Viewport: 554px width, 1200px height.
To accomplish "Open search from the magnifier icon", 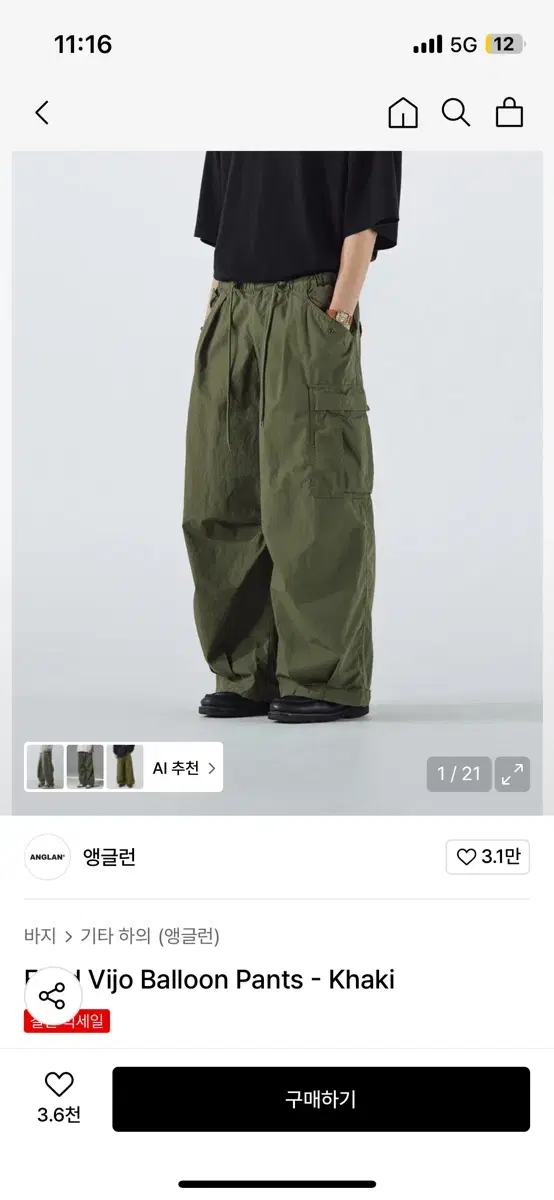I will coord(456,113).
